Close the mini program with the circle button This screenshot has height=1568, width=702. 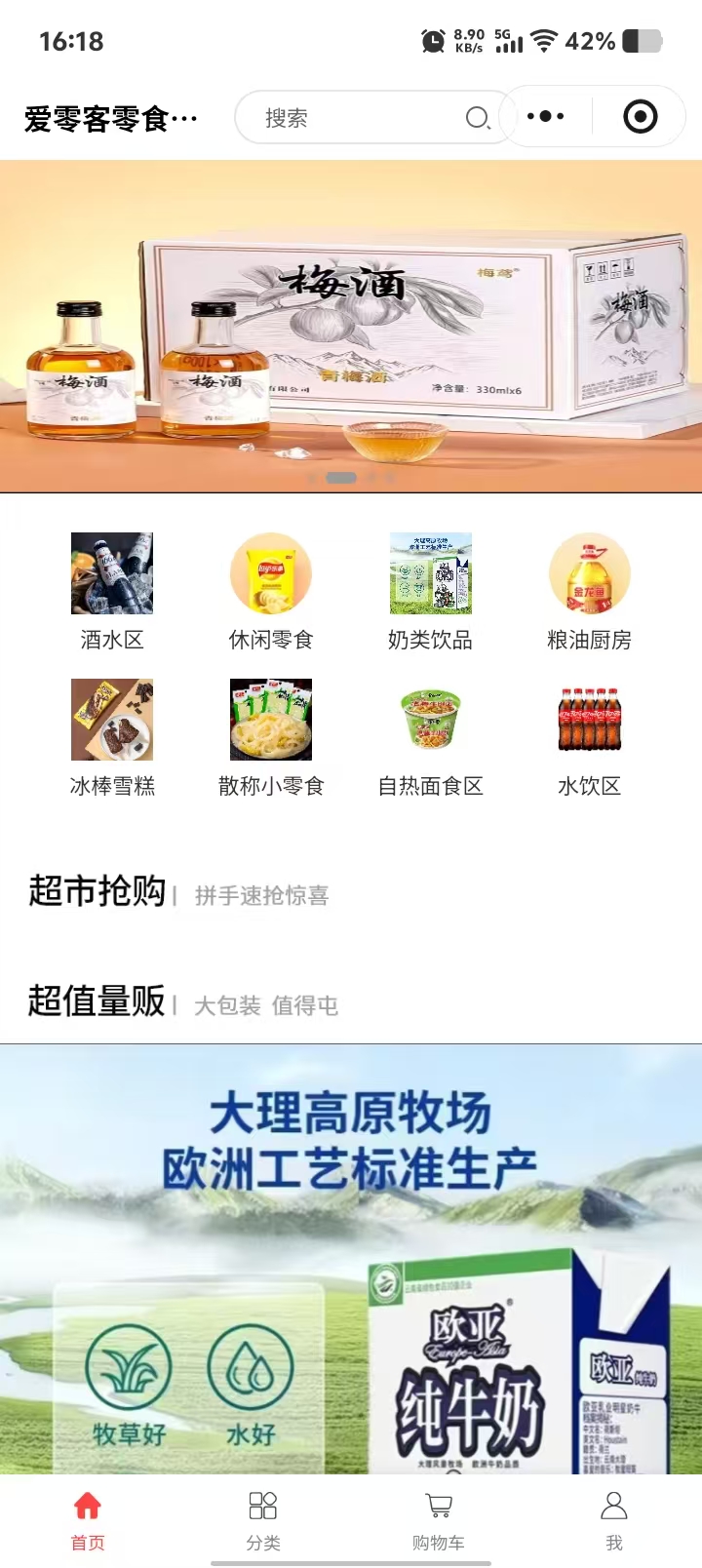click(640, 117)
